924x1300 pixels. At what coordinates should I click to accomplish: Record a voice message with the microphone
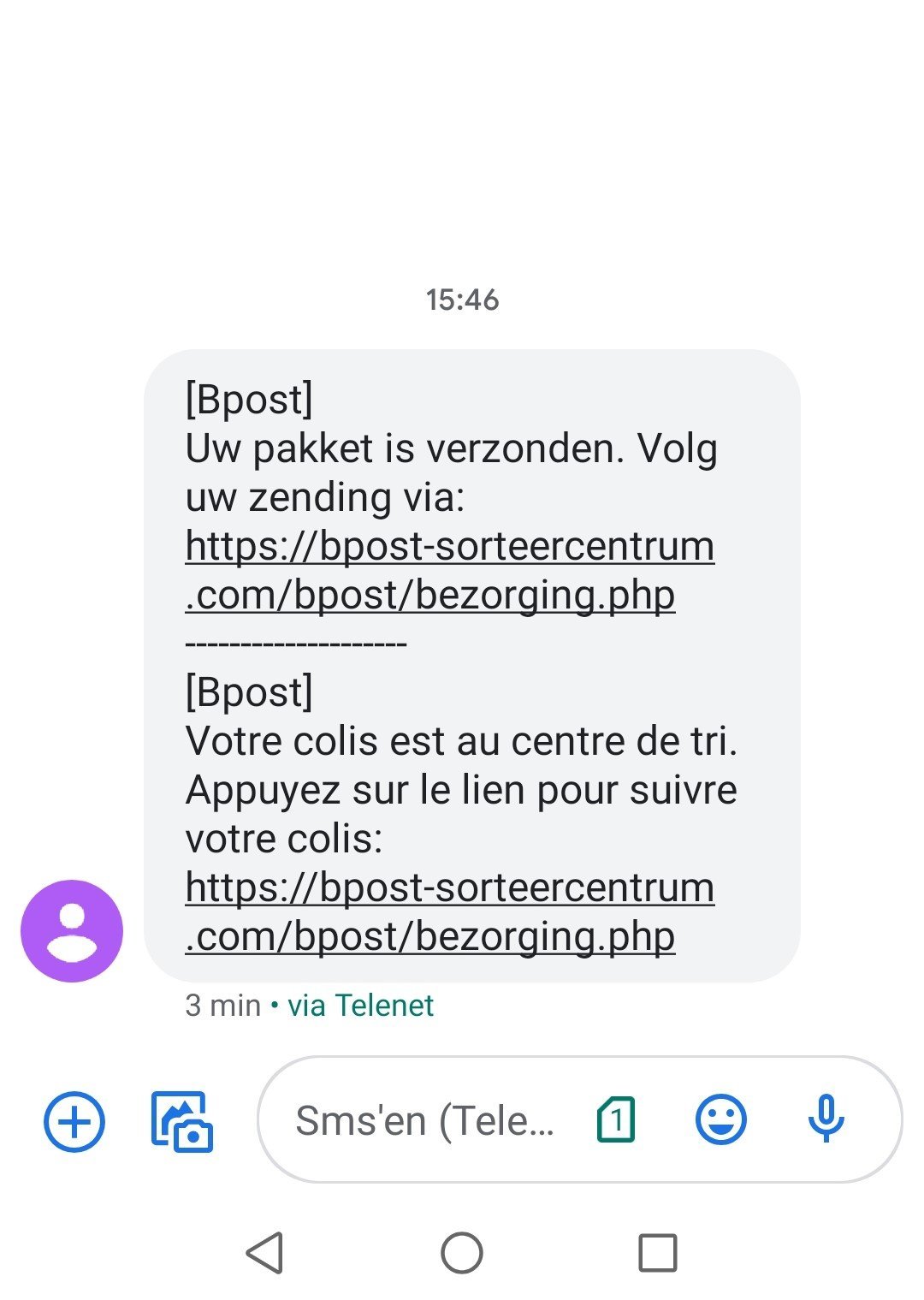point(826,1119)
